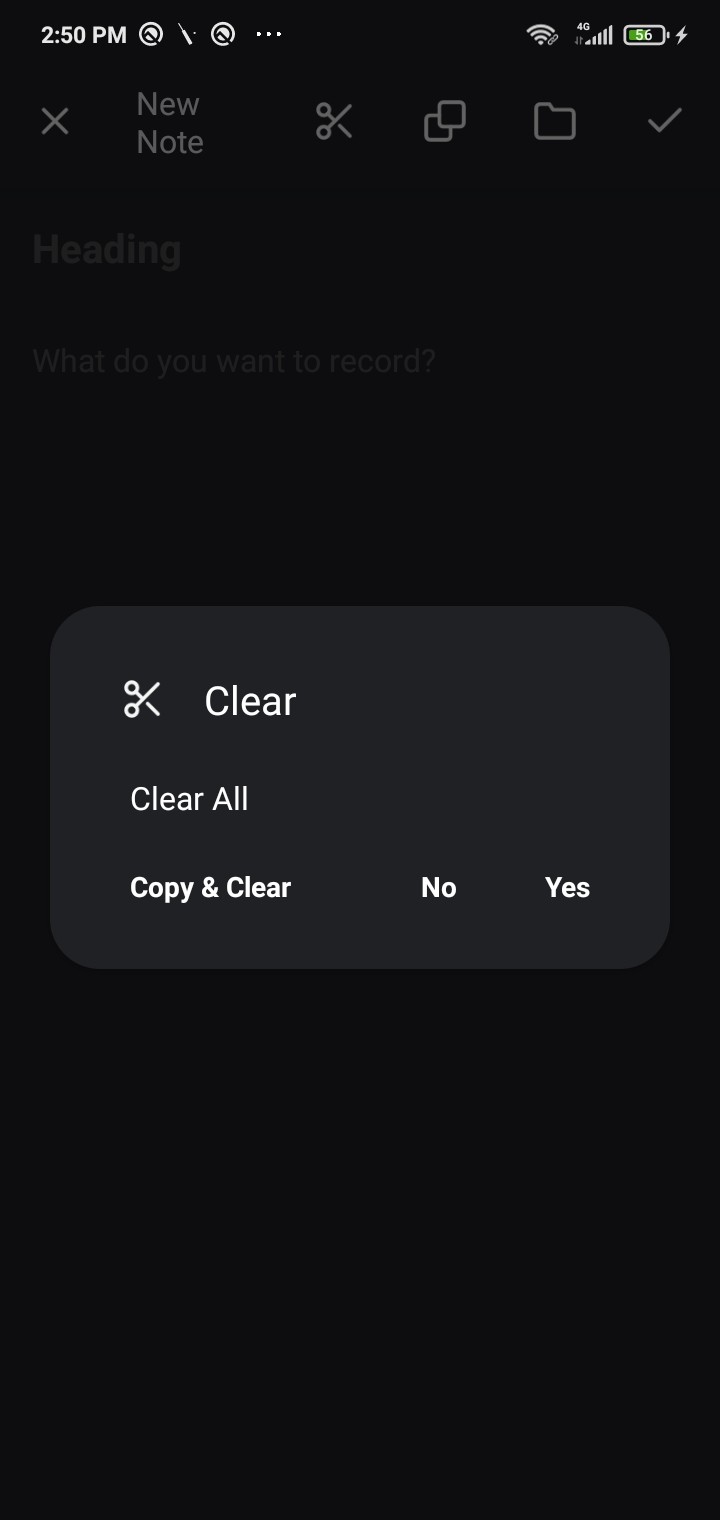Confirm clearing with Yes
Image resolution: width=720 pixels, height=1520 pixels.
(567, 888)
